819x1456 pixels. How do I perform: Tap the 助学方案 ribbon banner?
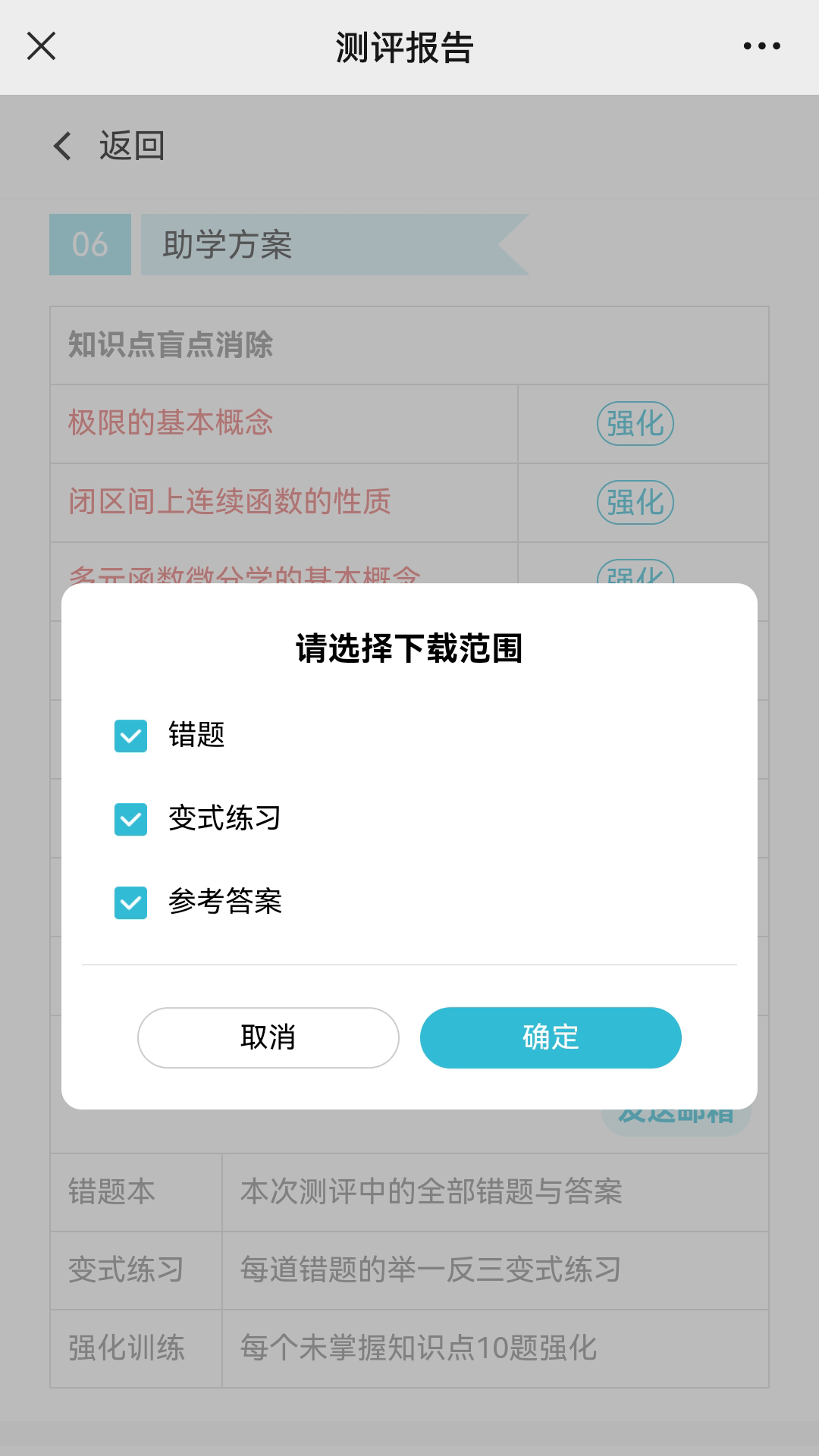(x=227, y=245)
